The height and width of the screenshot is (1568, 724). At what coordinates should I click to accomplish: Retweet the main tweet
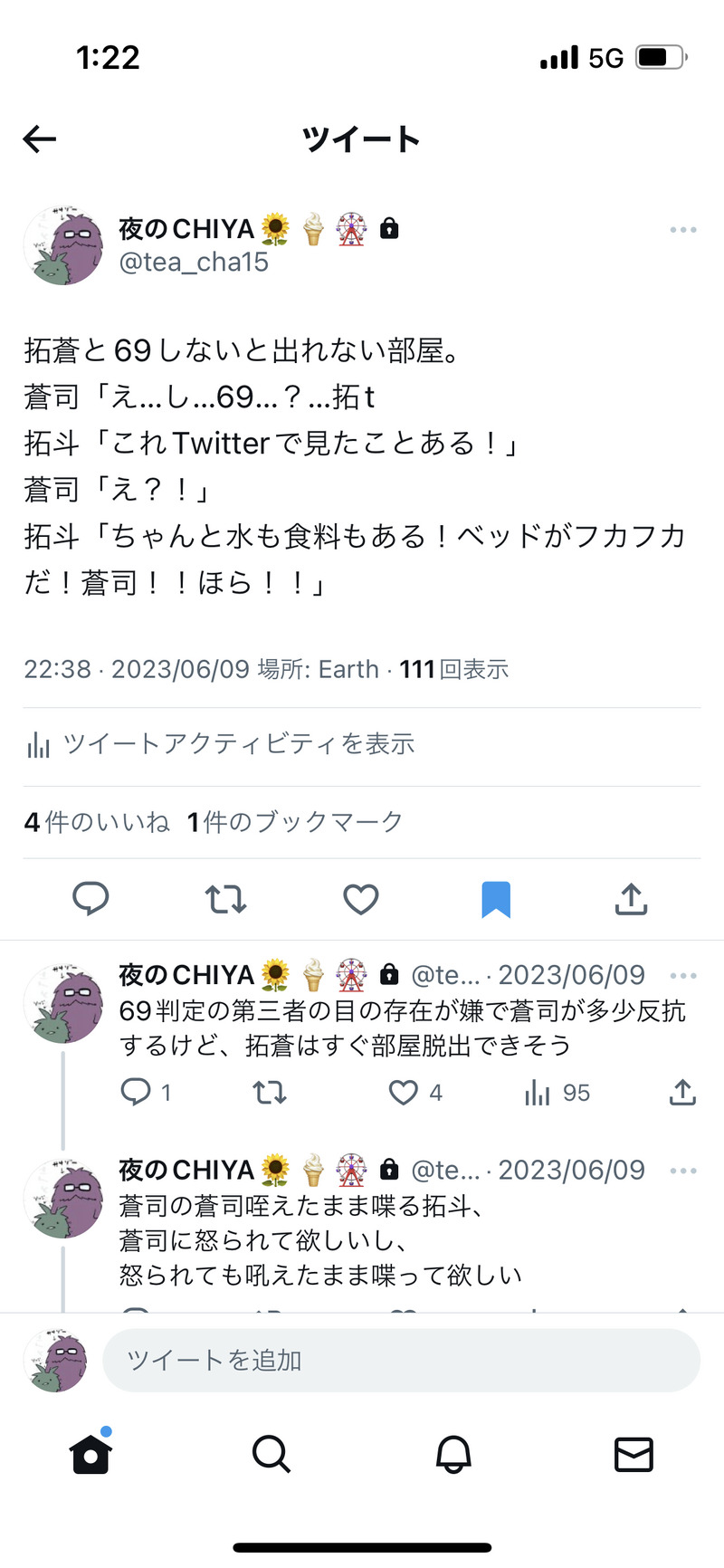coord(225,899)
